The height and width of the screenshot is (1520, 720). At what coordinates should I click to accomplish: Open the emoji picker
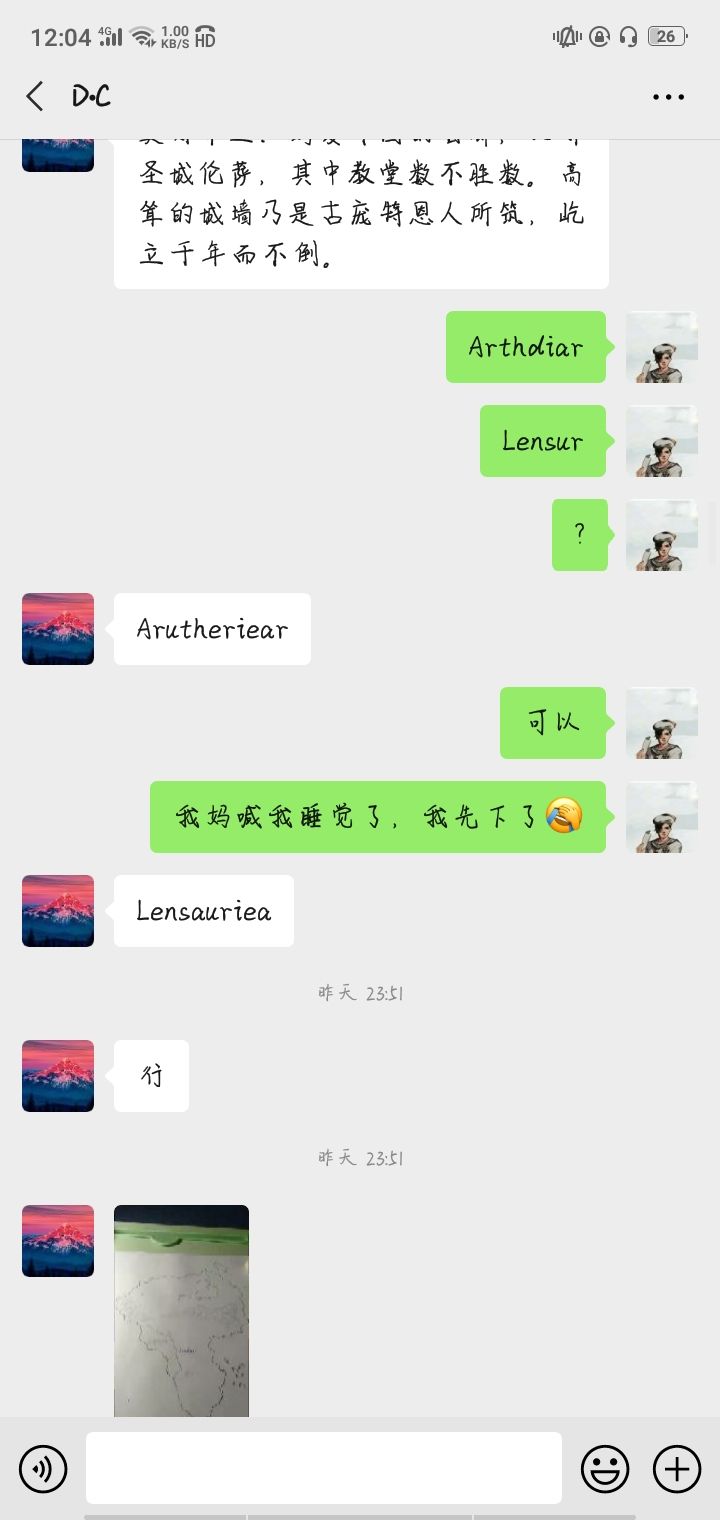(605, 1469)
